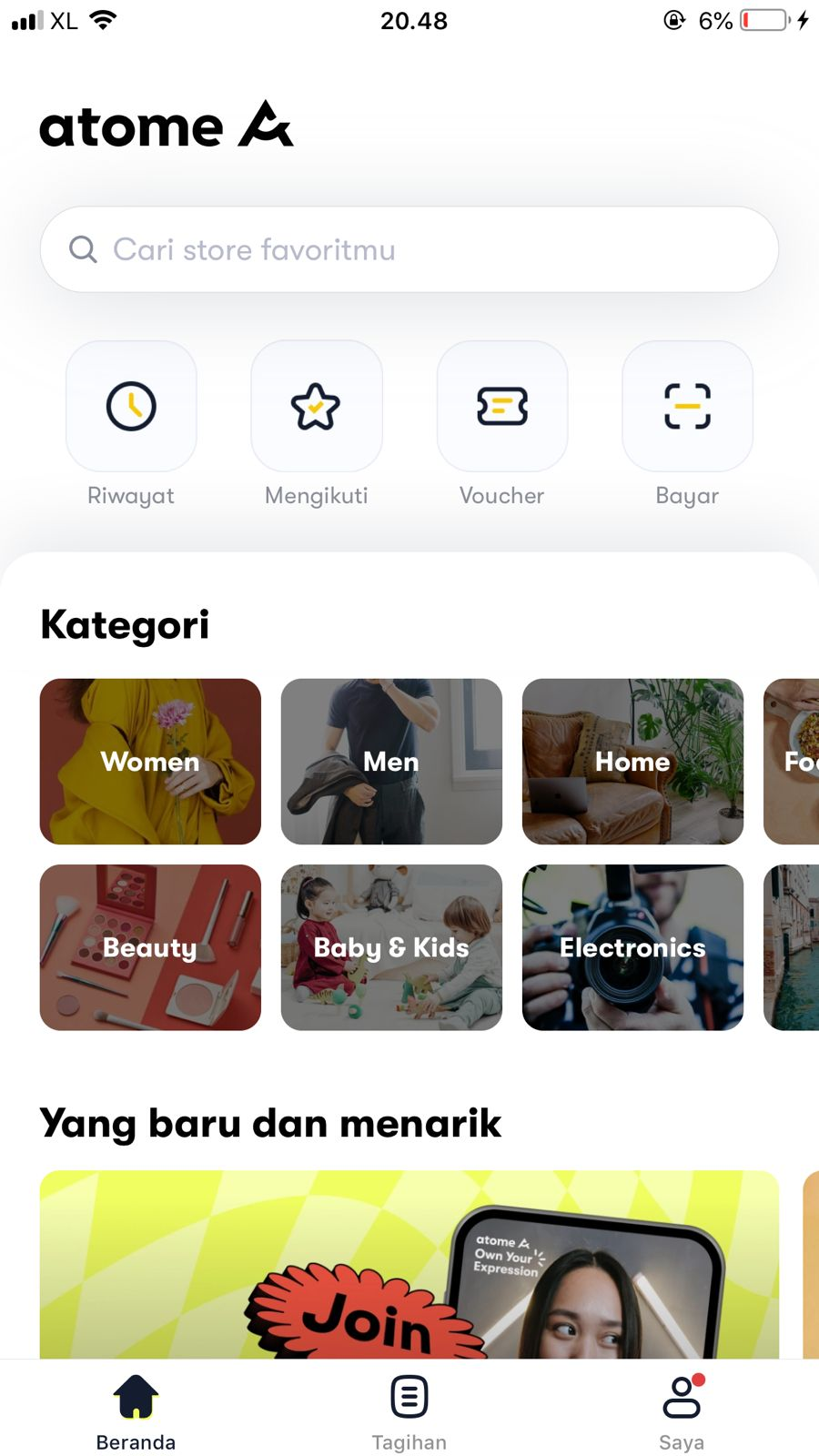The width and height of the screenshot is (819, 1456).
Task: Open the Home category tile
Action: click(632, 762)
